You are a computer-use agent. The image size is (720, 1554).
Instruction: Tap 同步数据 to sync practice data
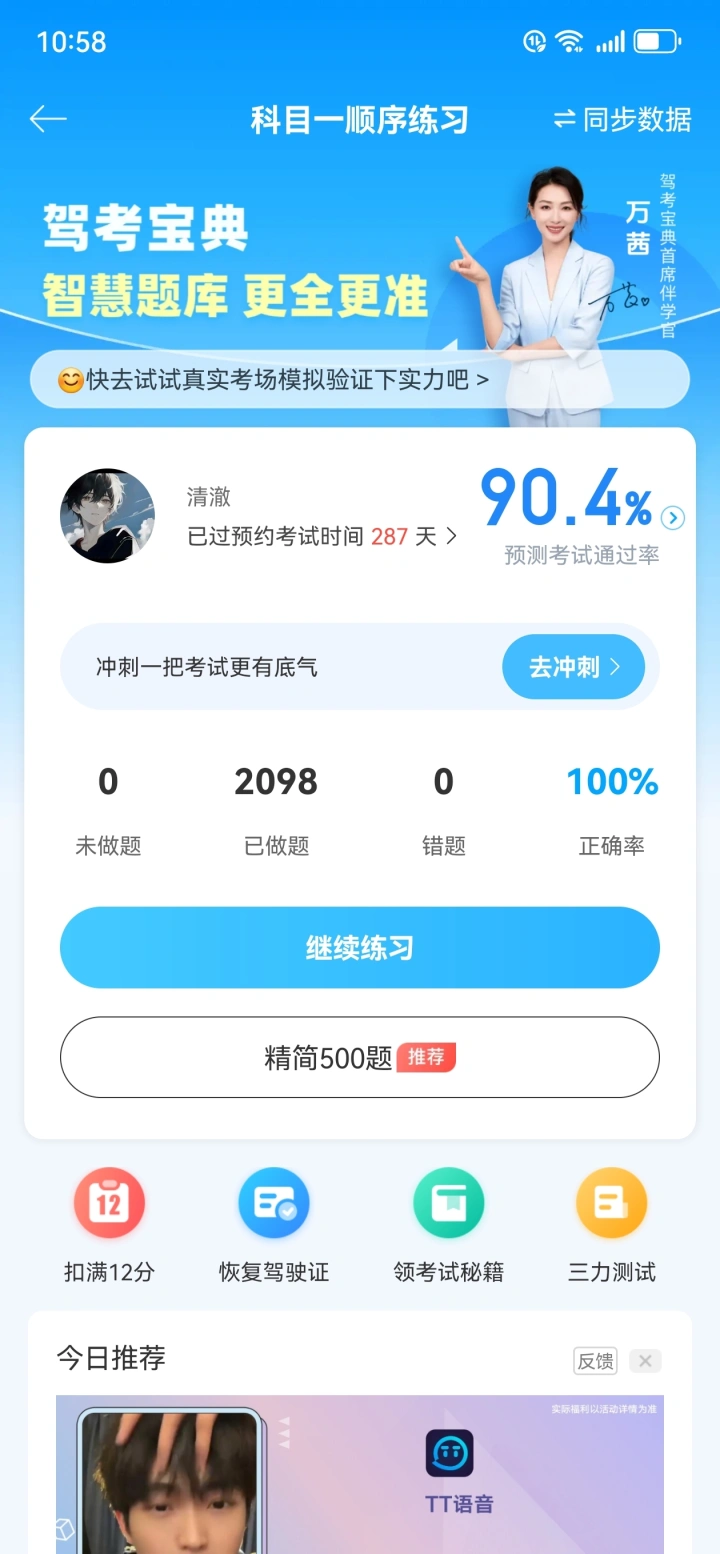tap(622, 120)
